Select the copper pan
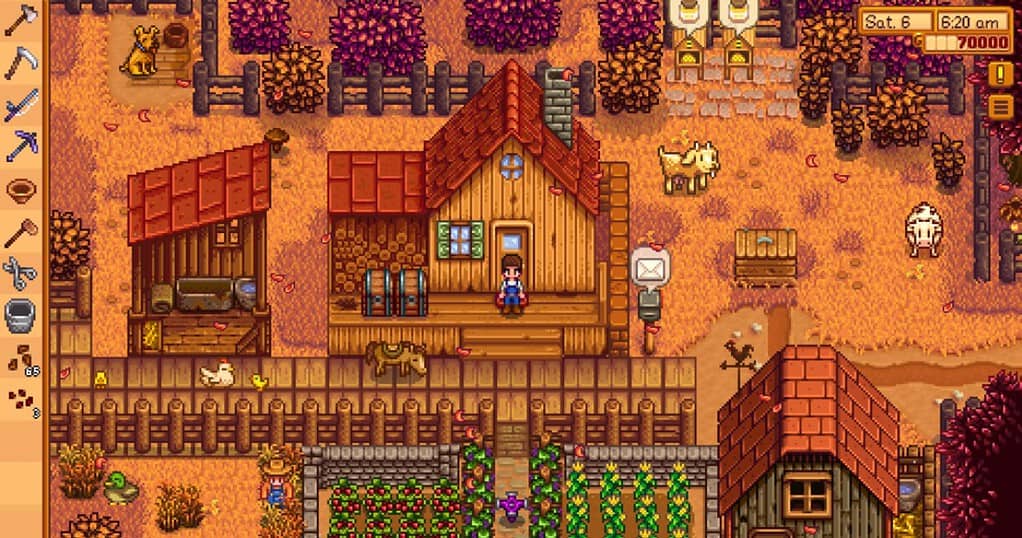The height and width of the screenshot is (538, 1022). [x=20, y=189]
